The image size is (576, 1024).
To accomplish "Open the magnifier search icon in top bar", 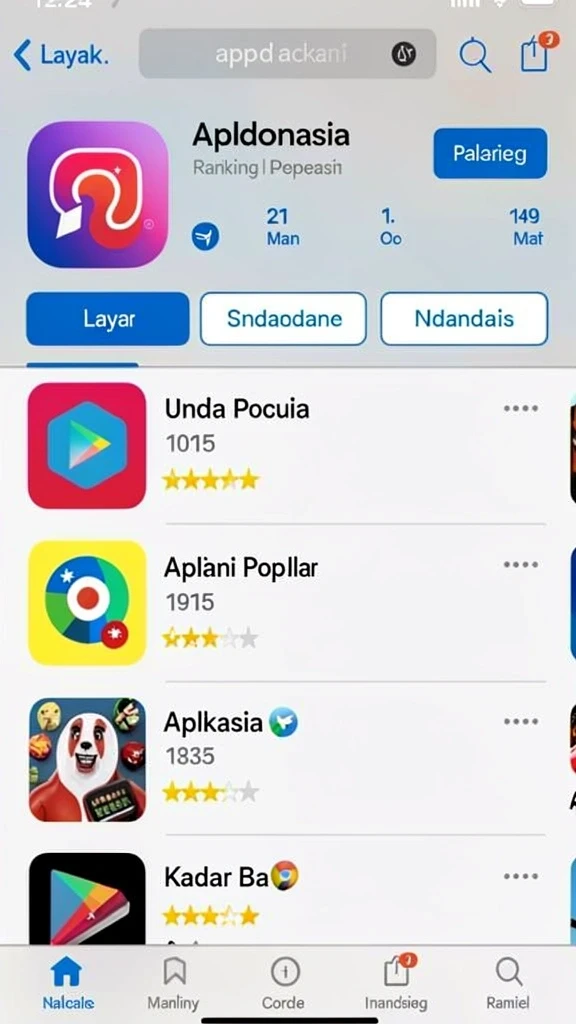I will click(475, 55).
